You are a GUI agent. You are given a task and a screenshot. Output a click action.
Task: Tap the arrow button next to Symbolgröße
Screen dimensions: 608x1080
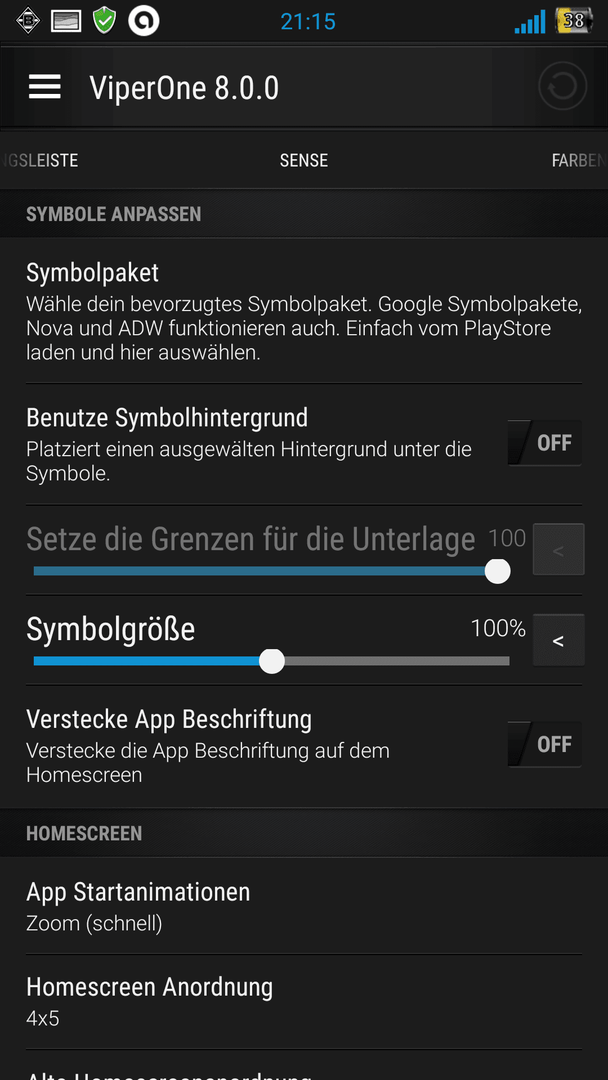(558, 641)
